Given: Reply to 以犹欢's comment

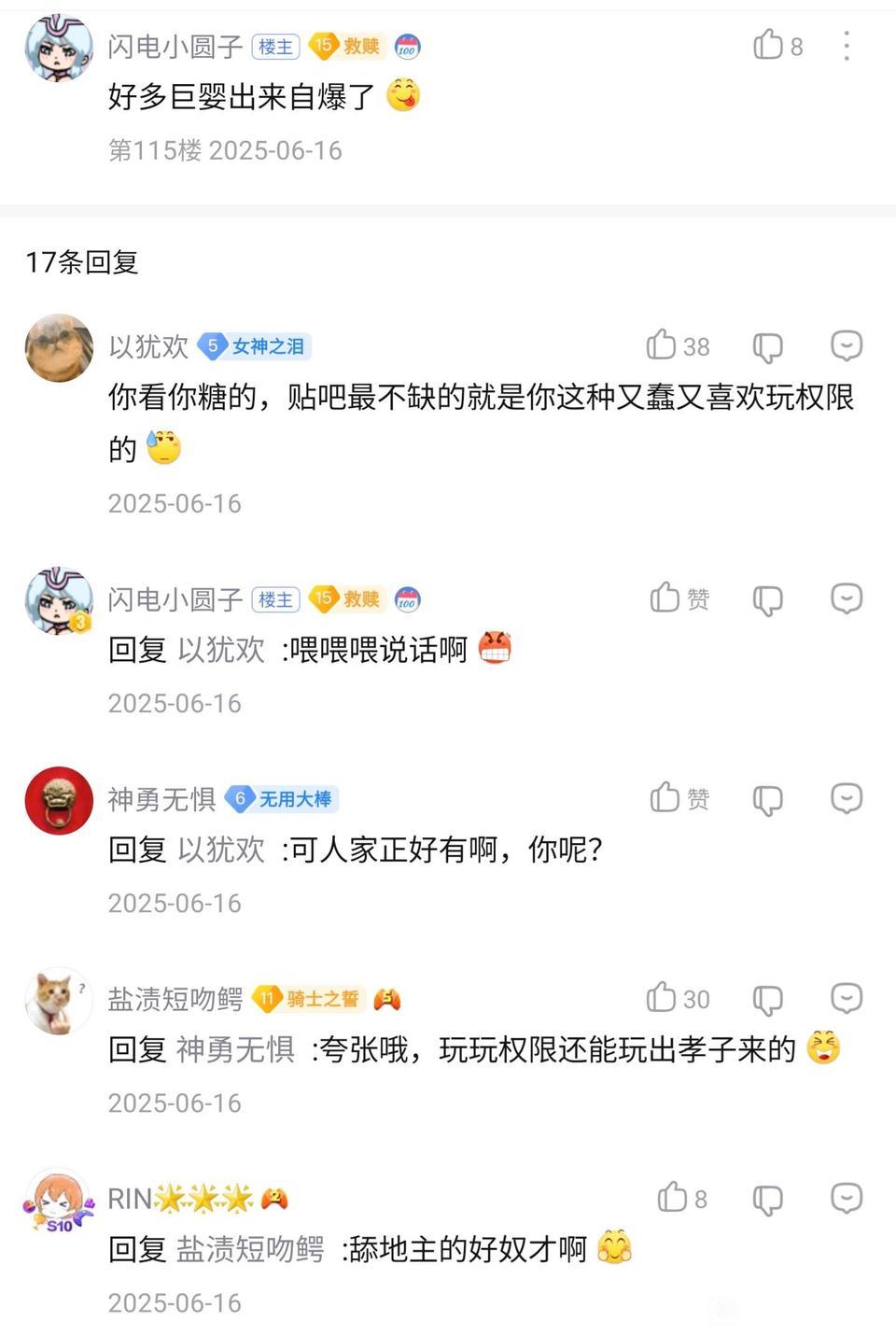Looking at the screenshot, I should pos(846,345).
